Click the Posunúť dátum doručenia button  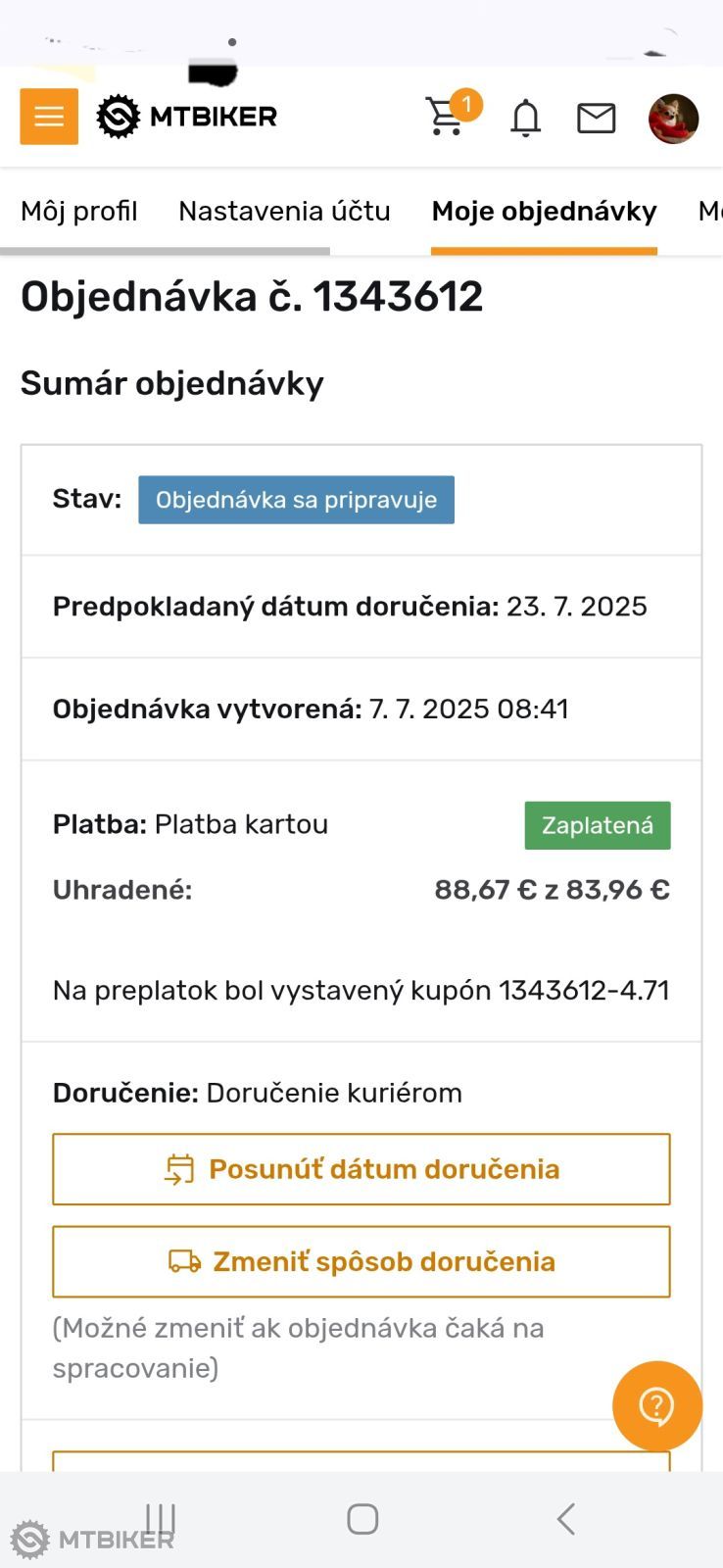(x=361, y=1168)
